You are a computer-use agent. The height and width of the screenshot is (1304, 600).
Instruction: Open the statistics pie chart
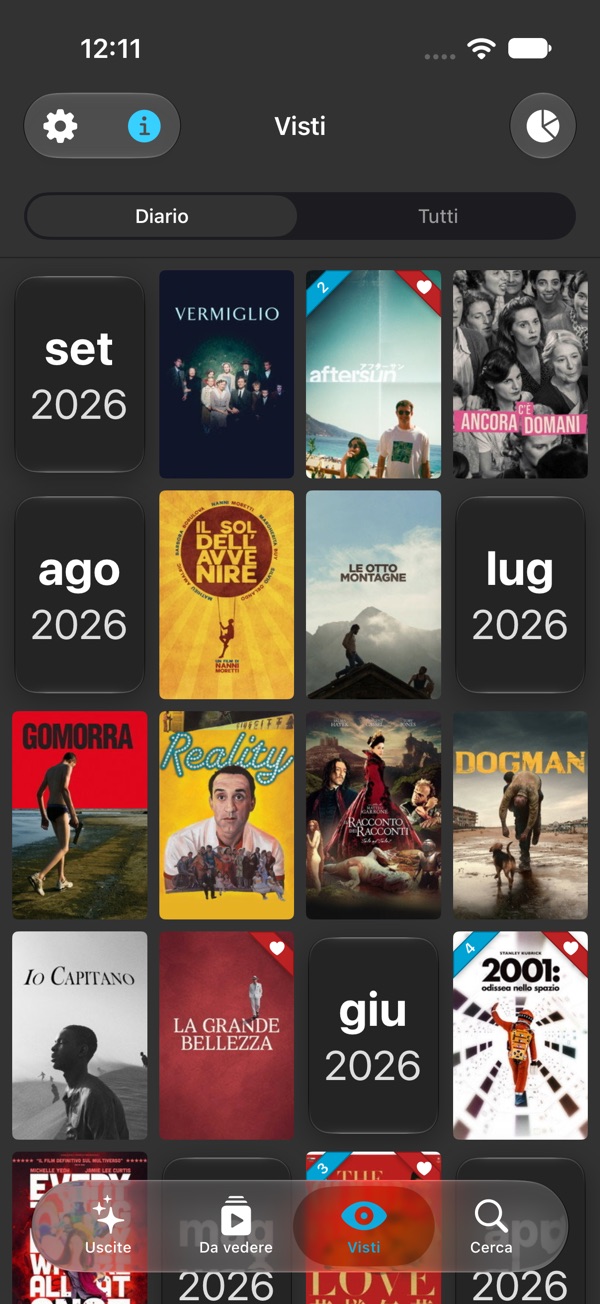[x=543, y=126]
